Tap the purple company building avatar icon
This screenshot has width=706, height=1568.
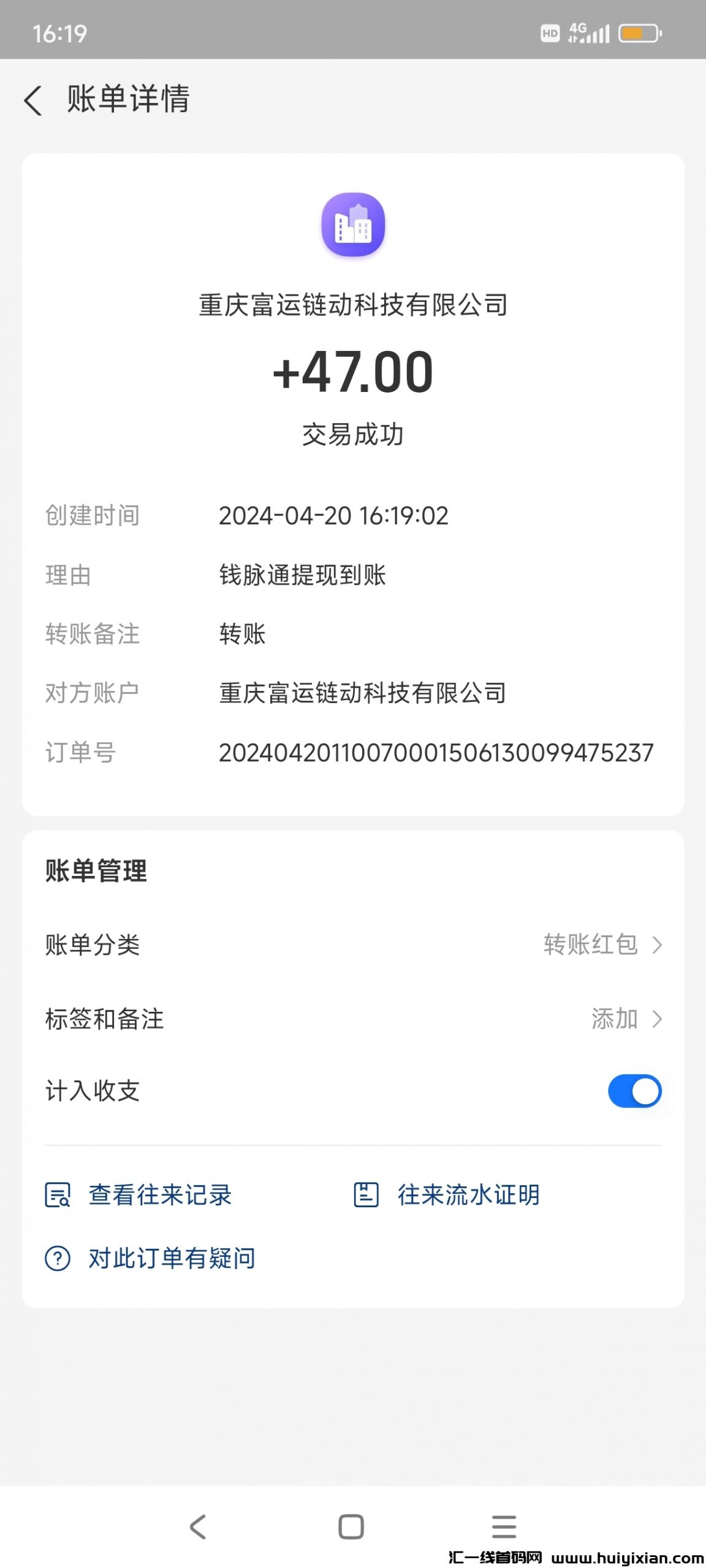(x=352, y=225)
